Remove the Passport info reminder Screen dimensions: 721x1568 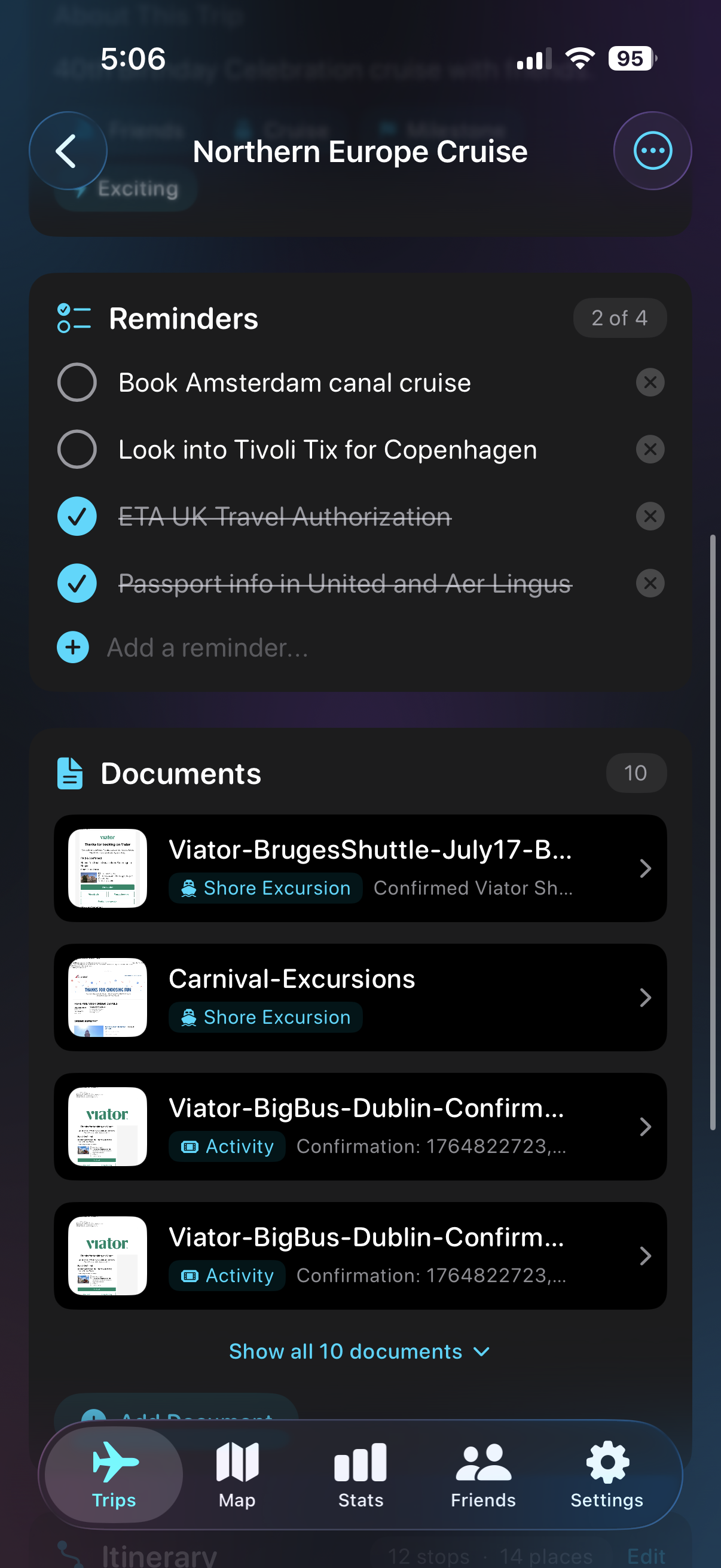(649, 583)
